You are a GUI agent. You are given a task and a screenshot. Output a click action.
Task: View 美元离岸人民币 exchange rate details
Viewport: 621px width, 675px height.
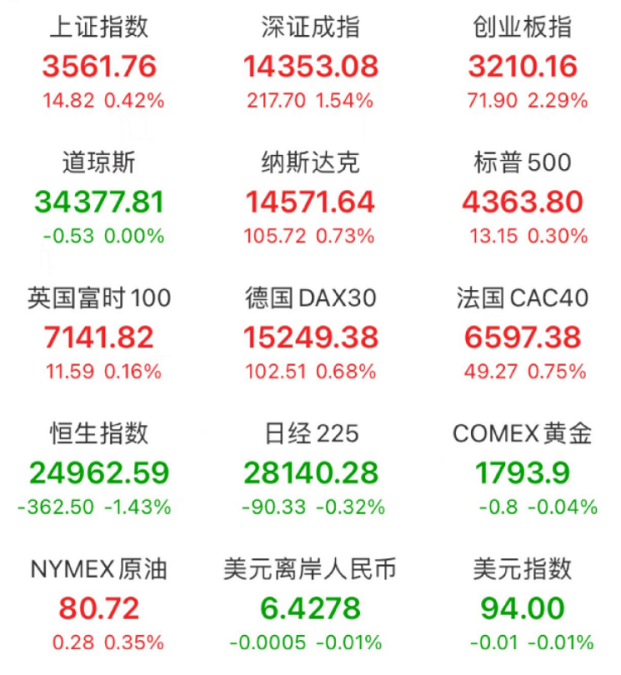tap(310, 607)
